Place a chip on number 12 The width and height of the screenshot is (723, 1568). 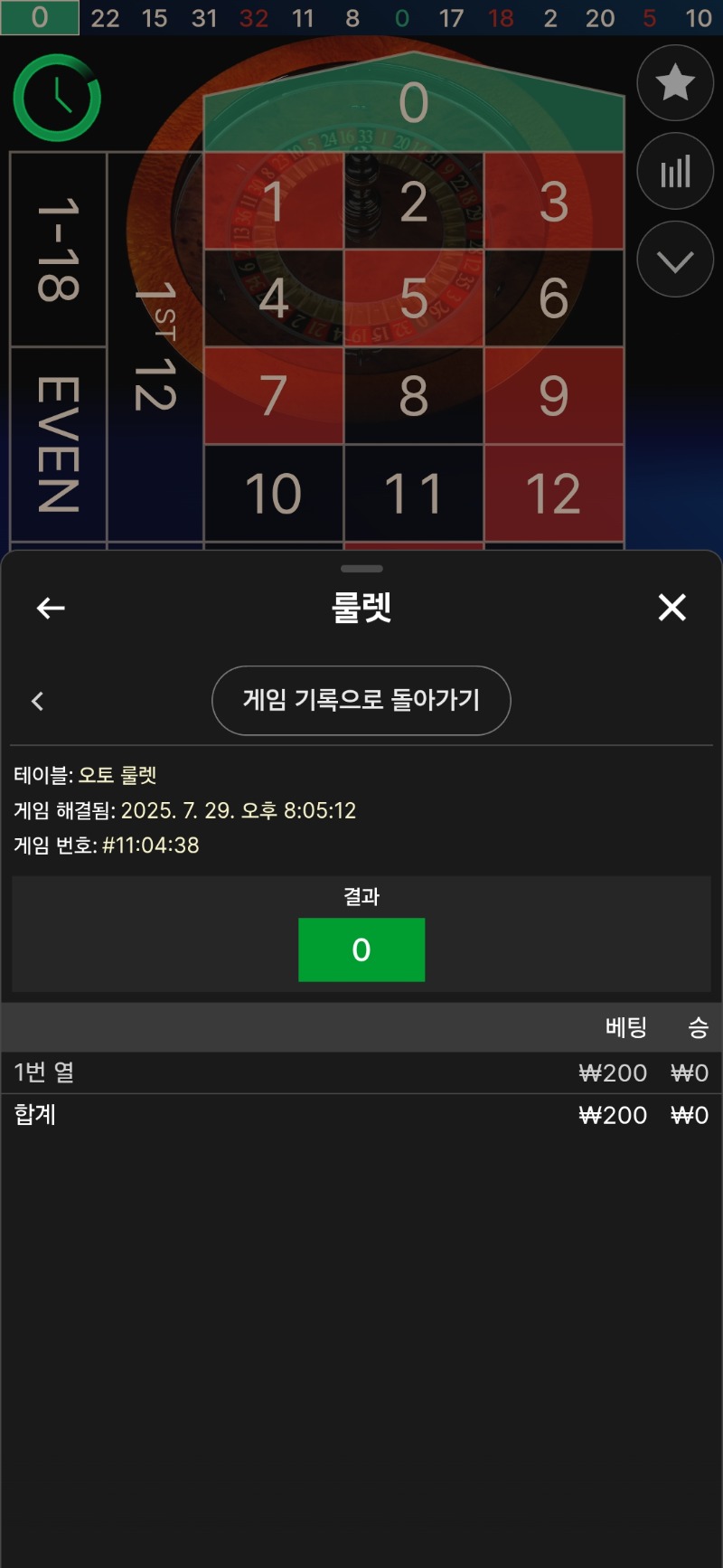554,494
